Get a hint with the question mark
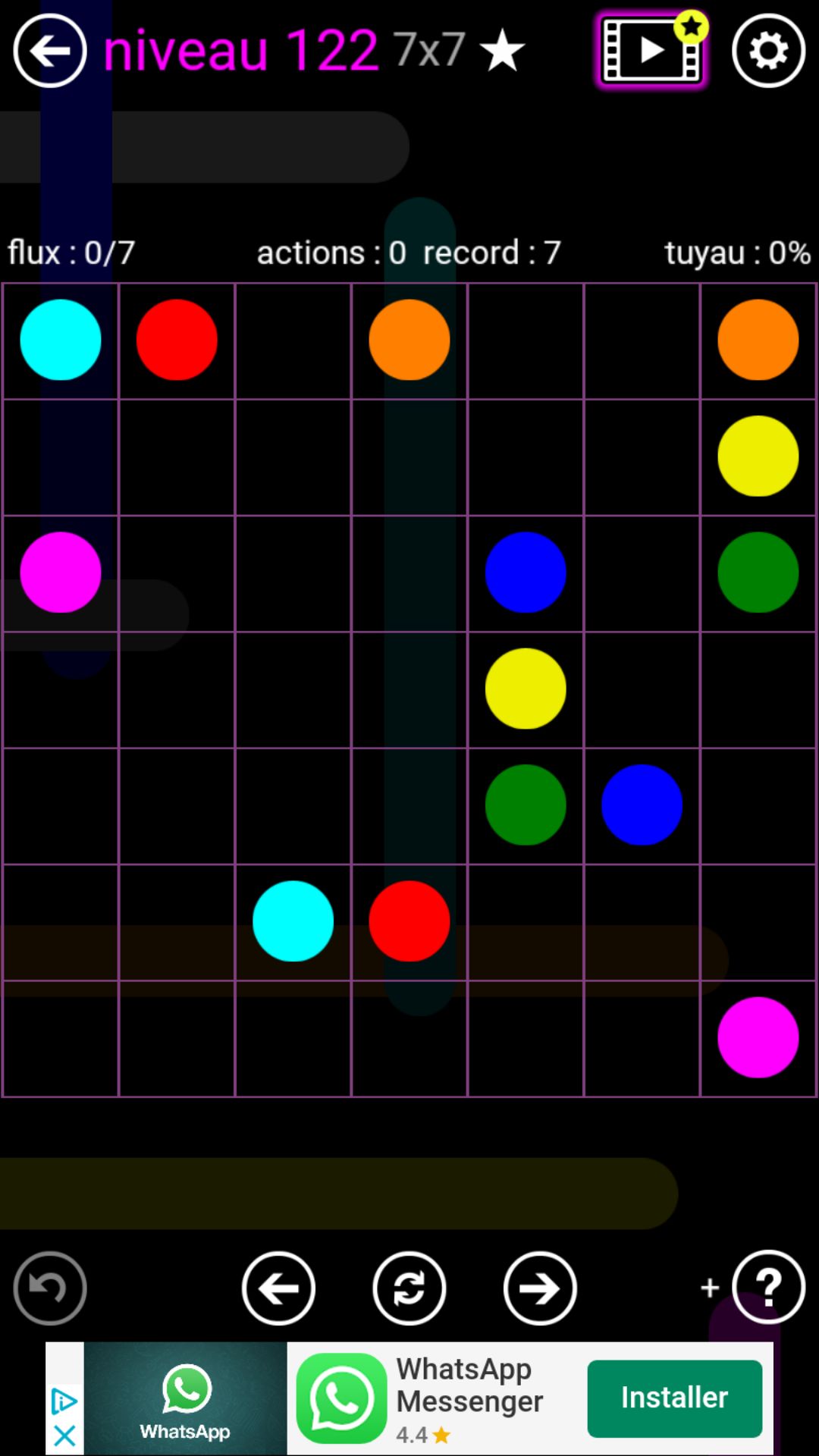This screenshot has height=1456, width=819. coord(768,1286)
